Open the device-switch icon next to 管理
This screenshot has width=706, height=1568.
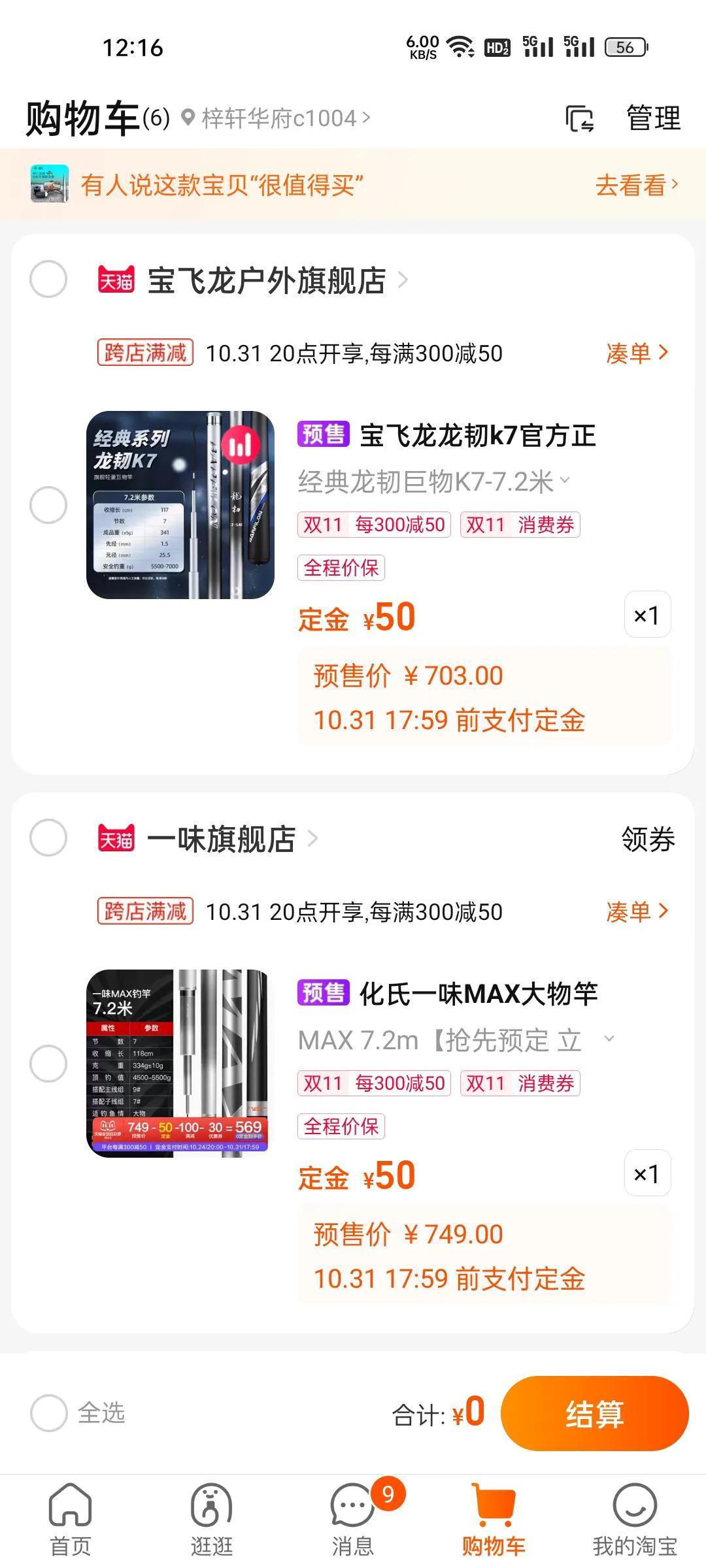pos(580,119)
